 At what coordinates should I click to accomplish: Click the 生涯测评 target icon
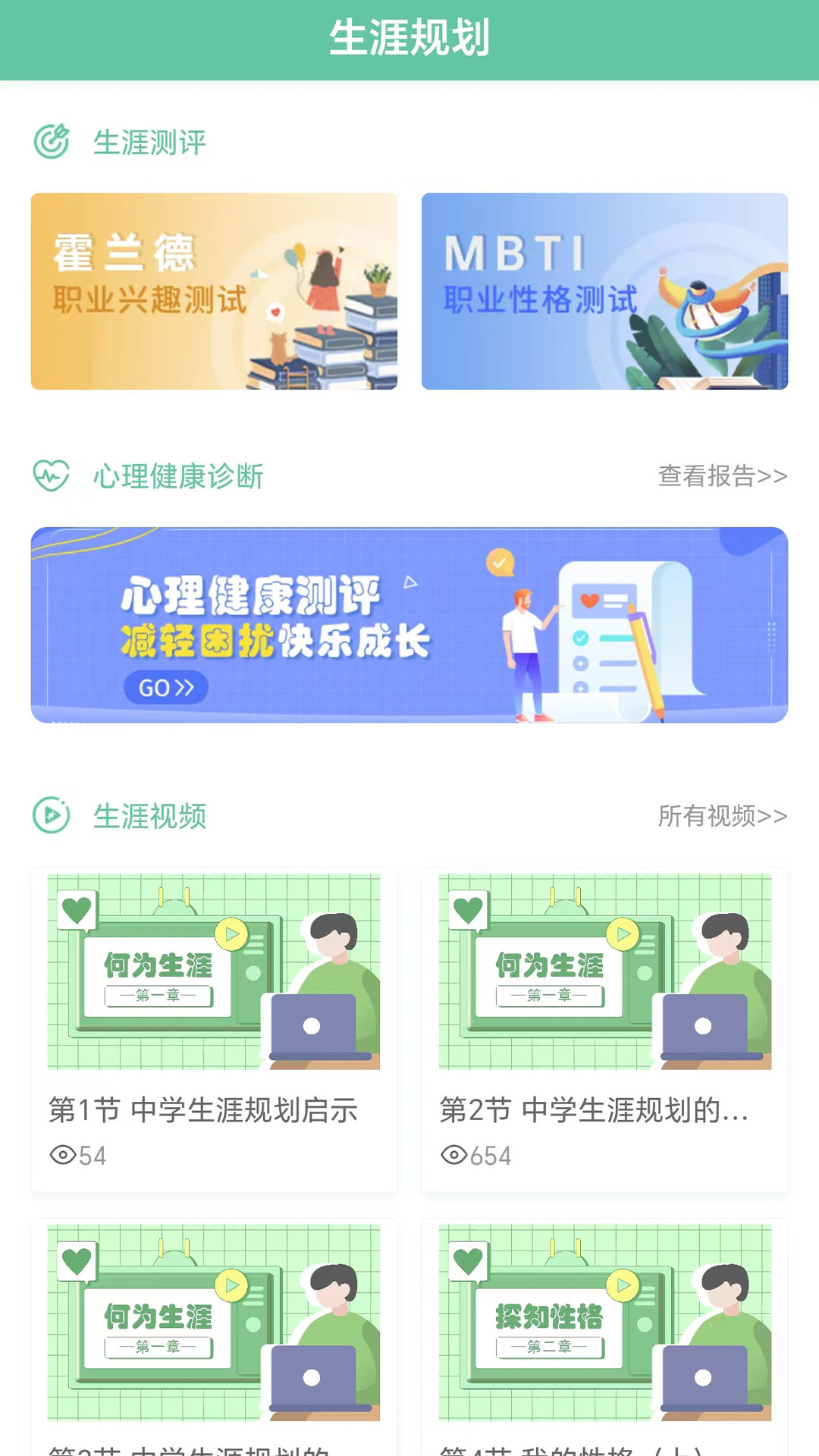click(x=51, y=142)
